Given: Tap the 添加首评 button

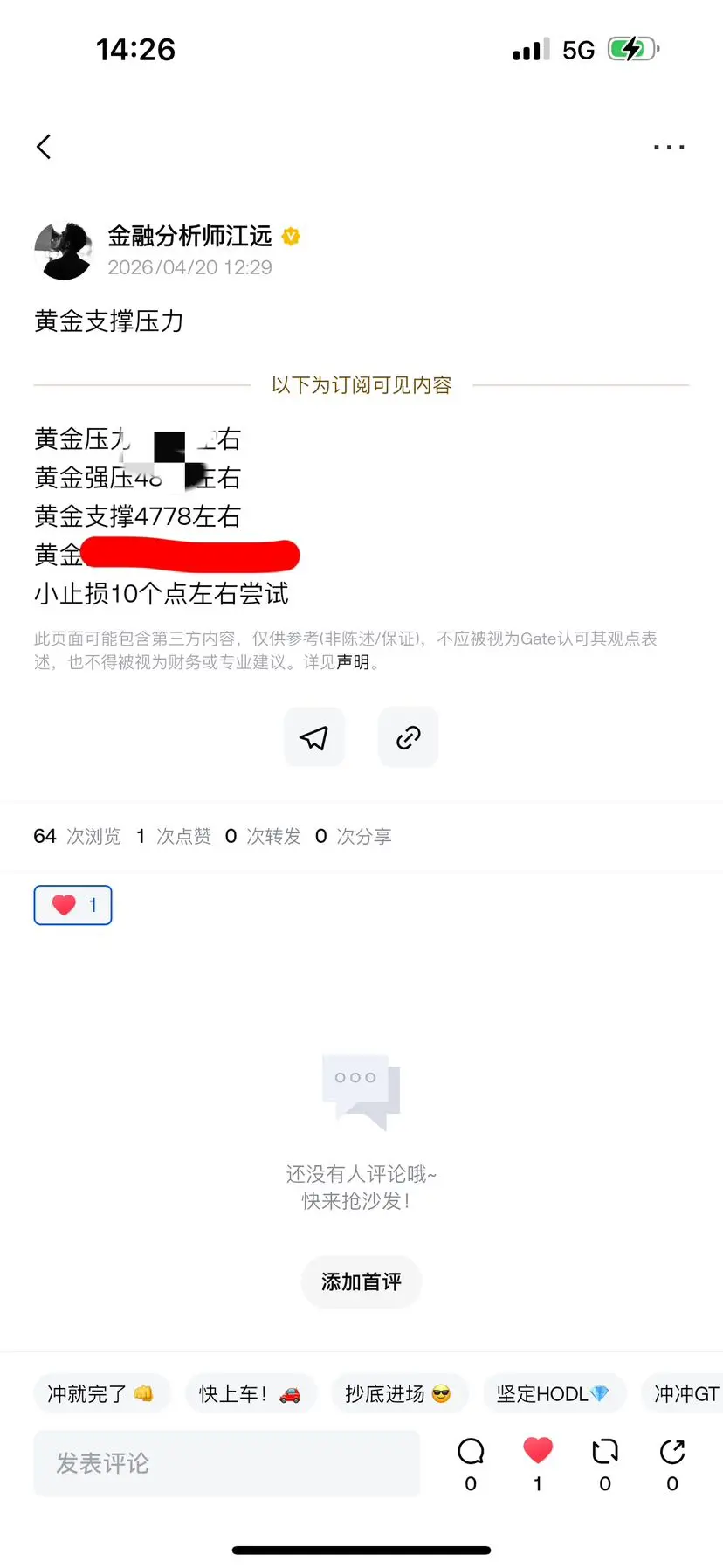Looking at the screenshot, I should tap(361, 1281).
